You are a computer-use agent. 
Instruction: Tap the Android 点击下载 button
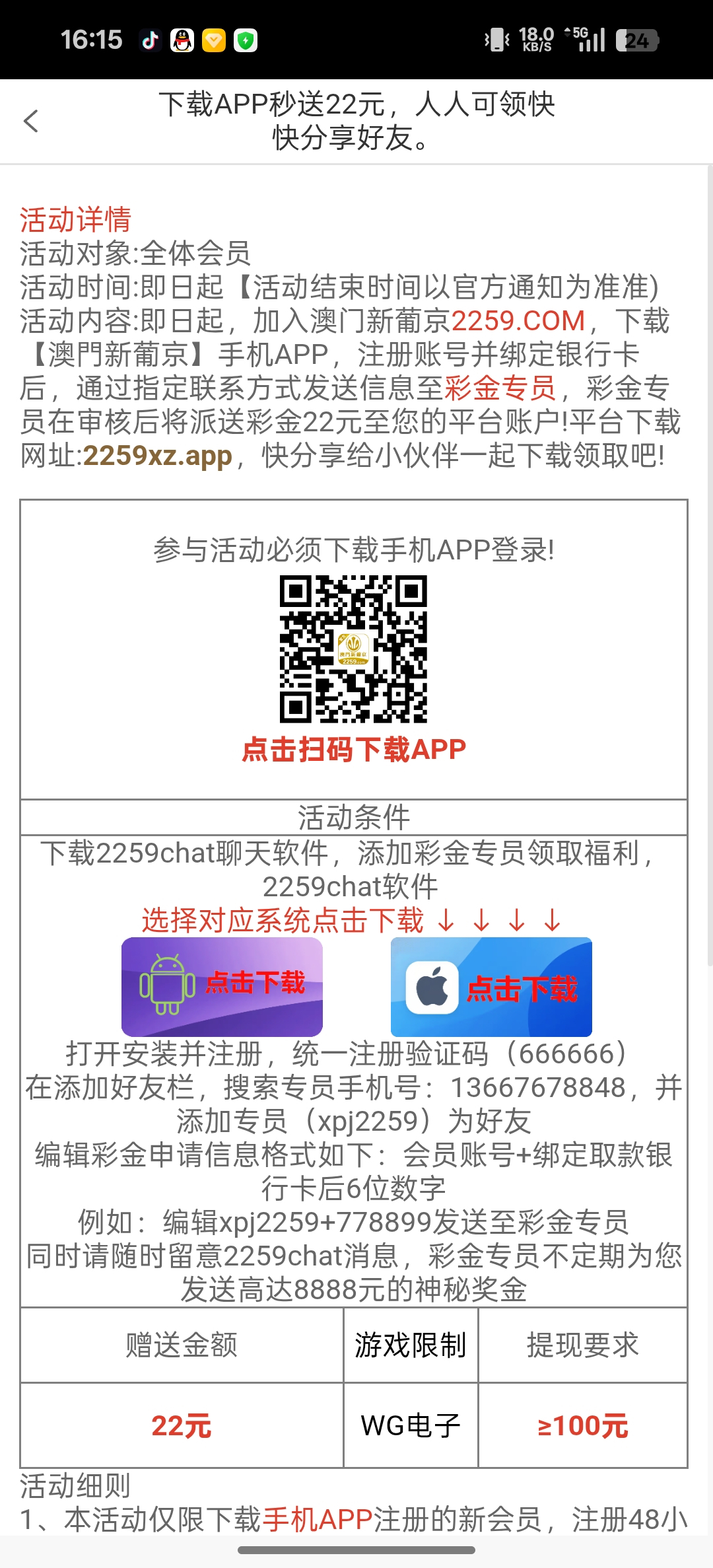click(222, 986)
